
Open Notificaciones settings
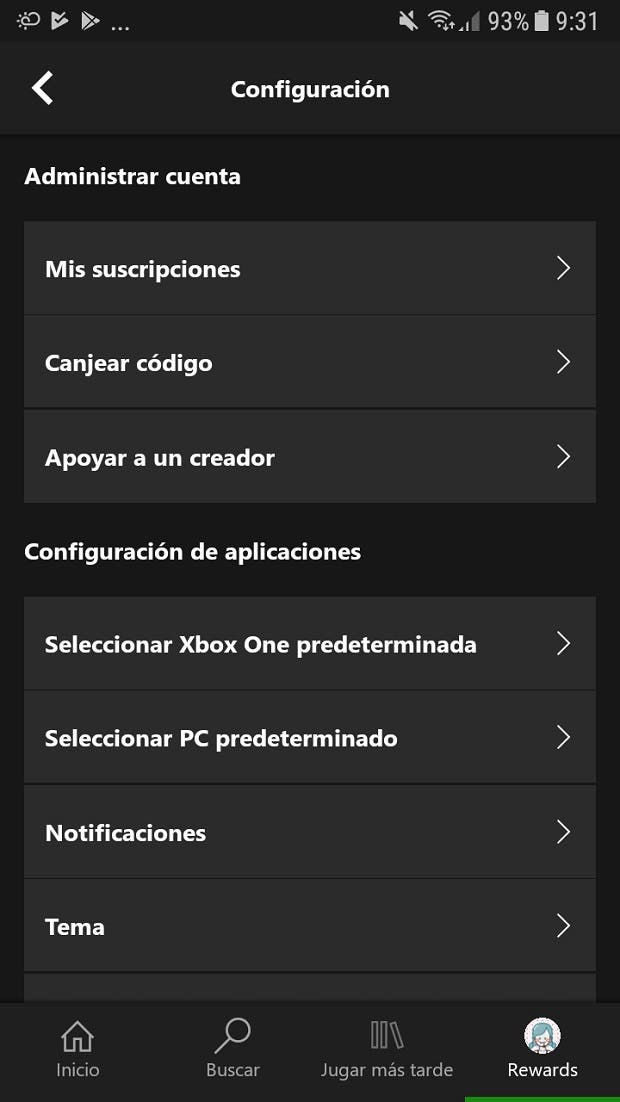pyautogui.click(x=310, y=831)
